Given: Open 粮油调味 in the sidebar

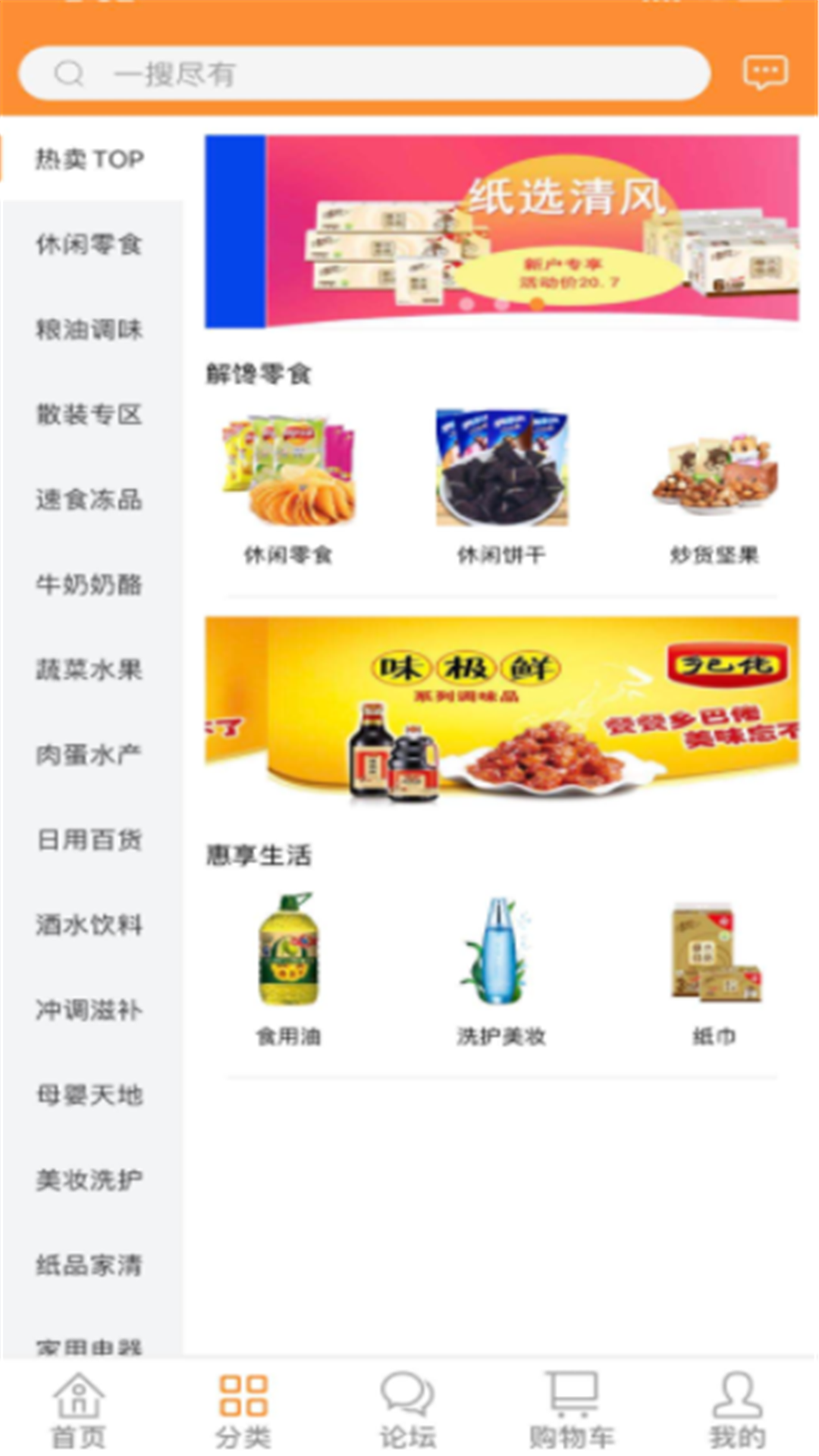Looking at the screenshot, I should coord(89,329).
